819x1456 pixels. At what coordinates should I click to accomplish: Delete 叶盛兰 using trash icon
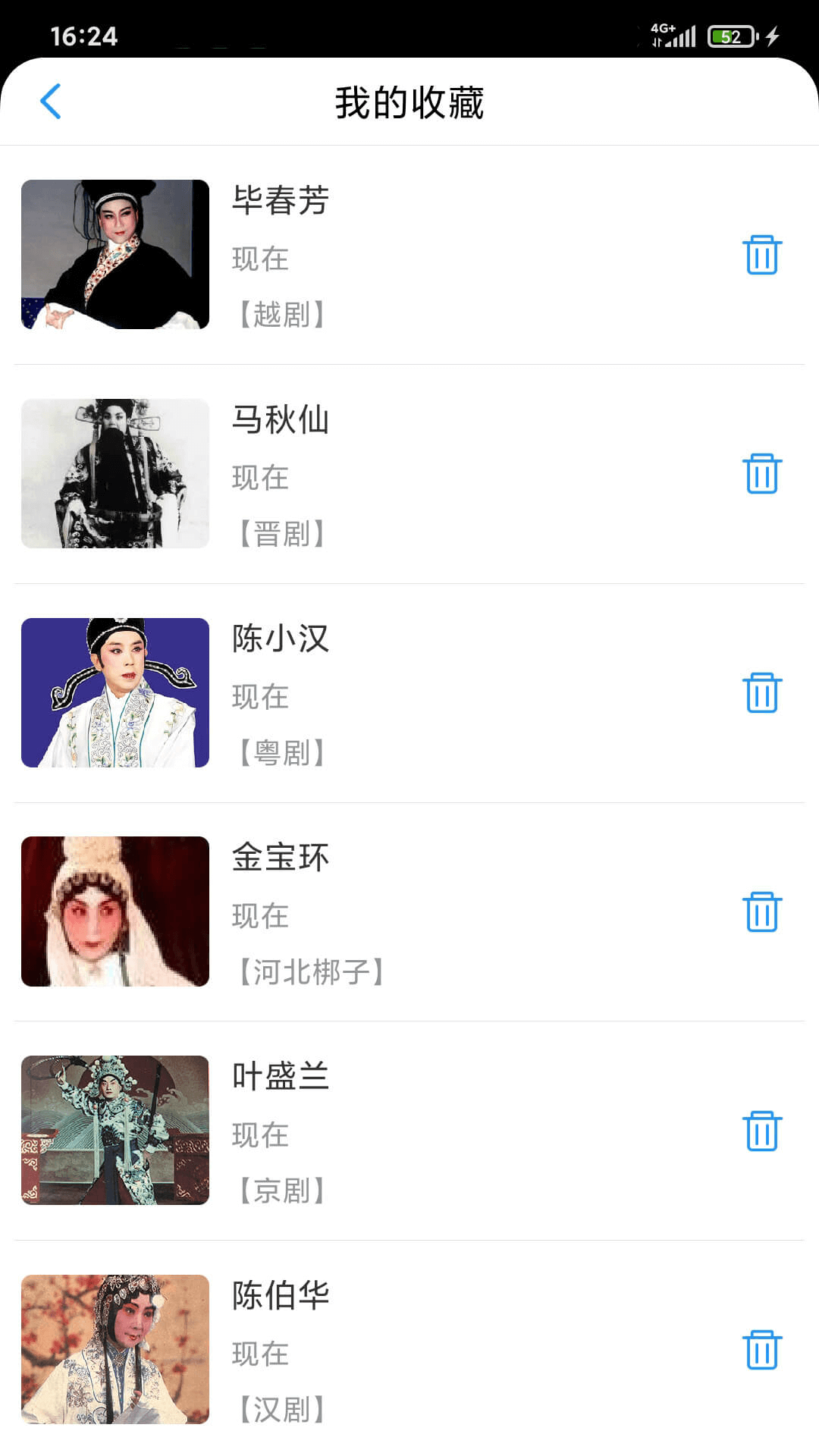point(761,1131)
